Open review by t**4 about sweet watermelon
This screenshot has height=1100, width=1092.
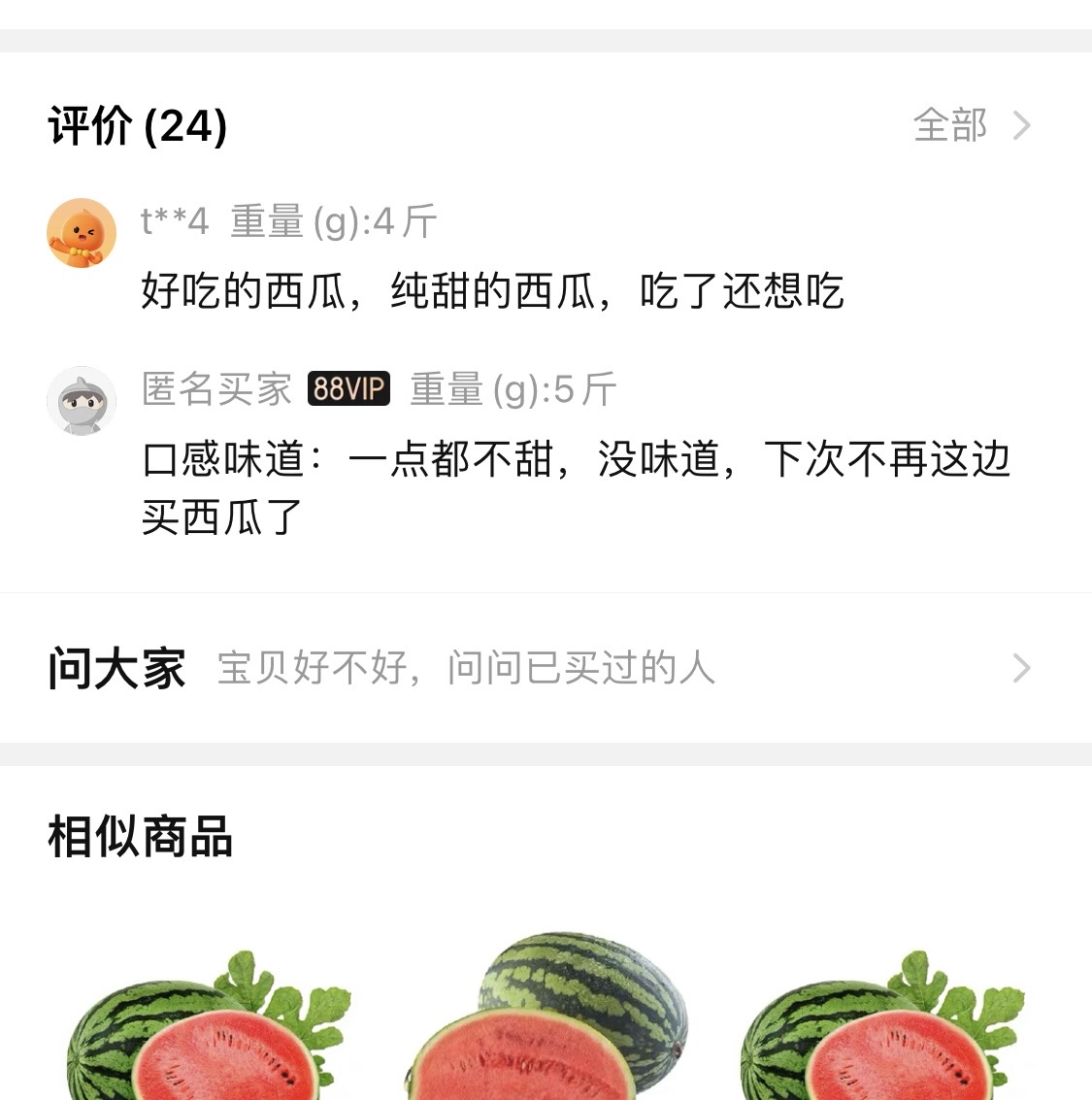click(492, 290)
